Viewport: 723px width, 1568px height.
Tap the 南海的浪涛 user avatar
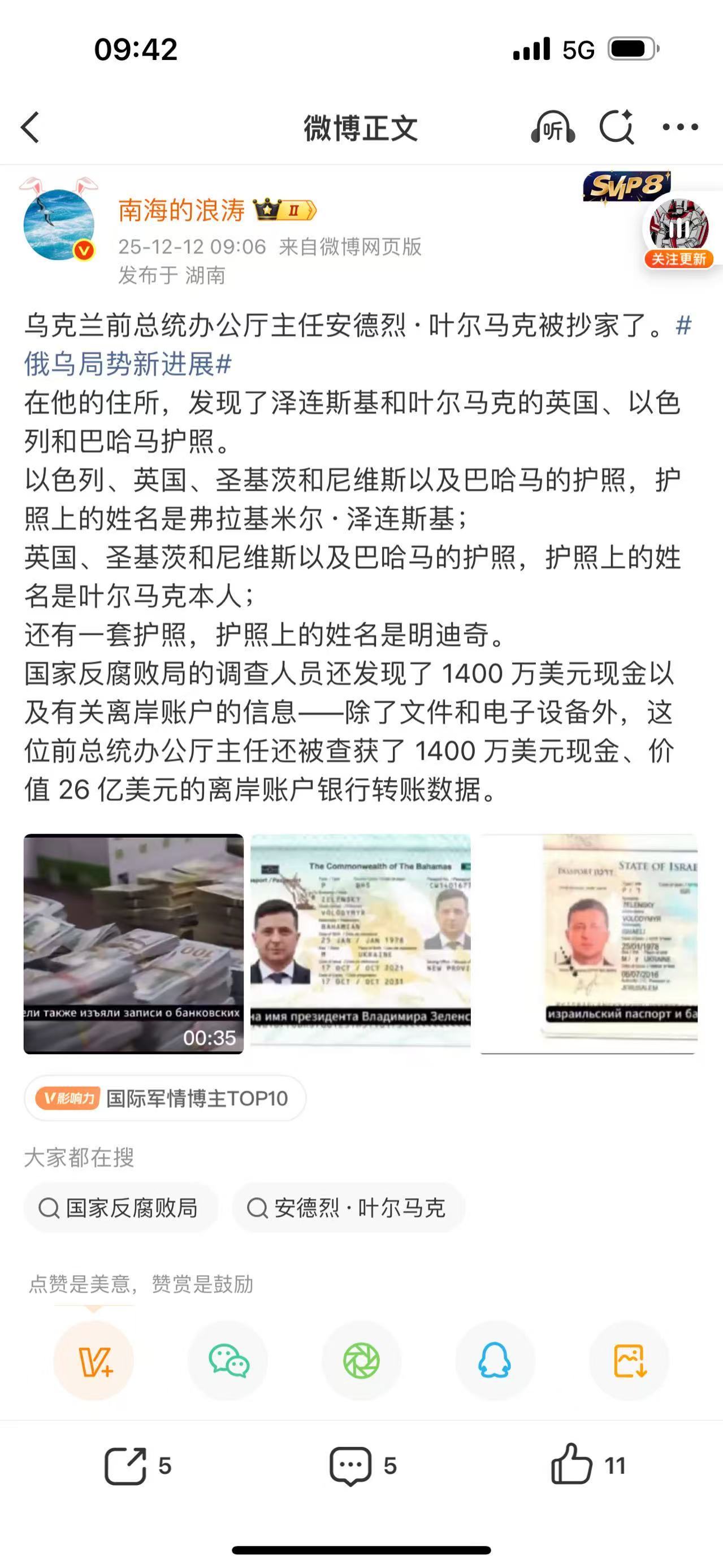point(59,223)
